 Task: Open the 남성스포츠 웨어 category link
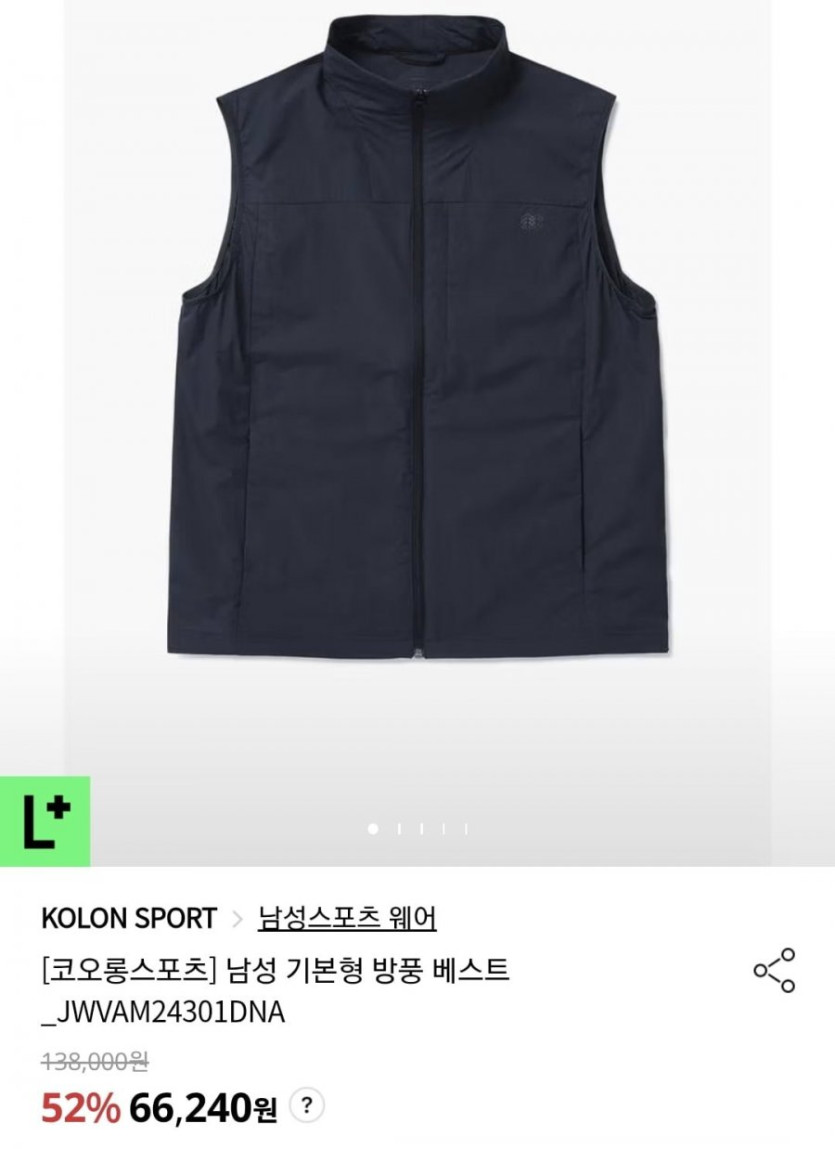(347, 917)
